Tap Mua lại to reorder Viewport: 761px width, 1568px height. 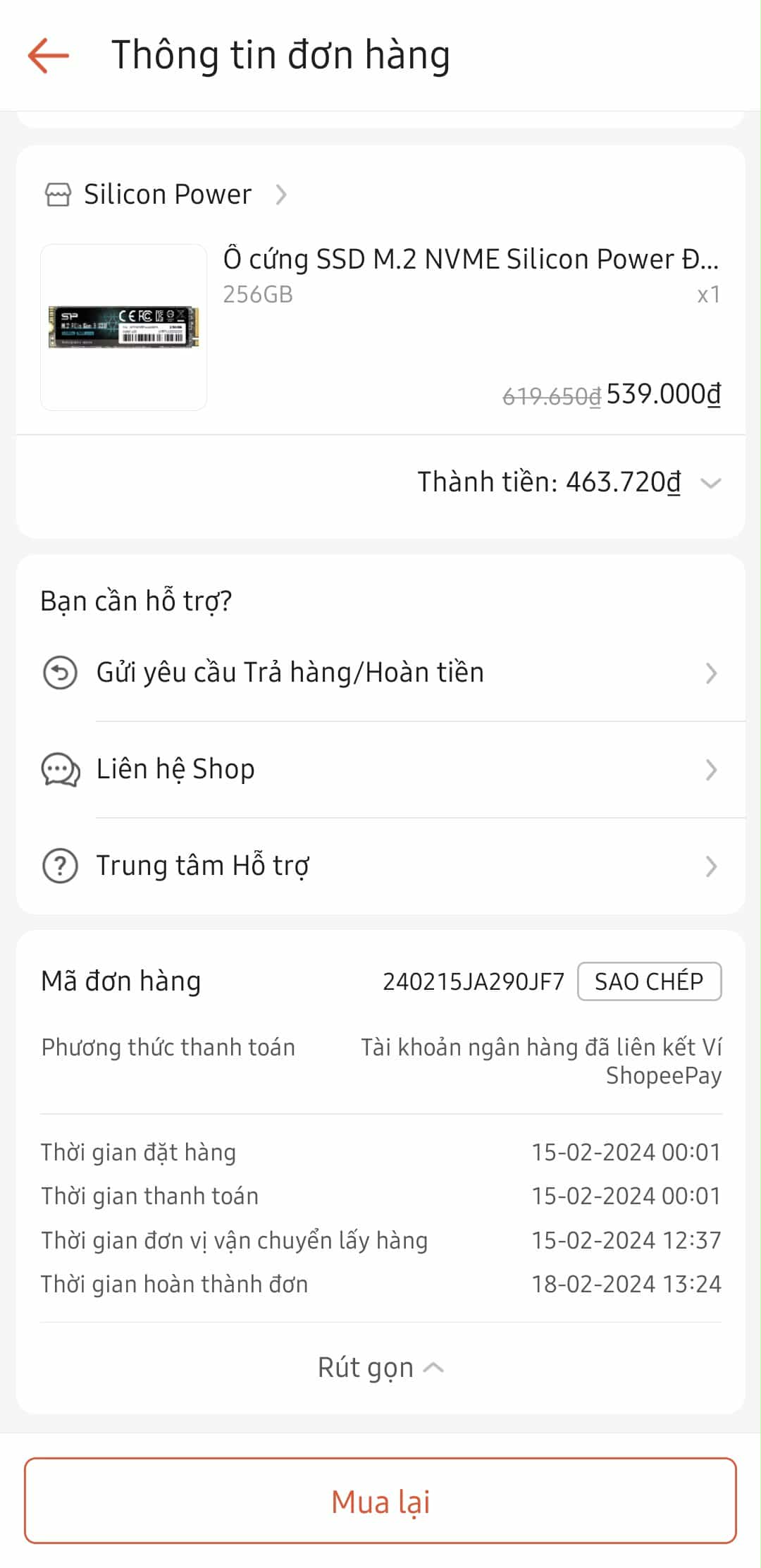380,1501
